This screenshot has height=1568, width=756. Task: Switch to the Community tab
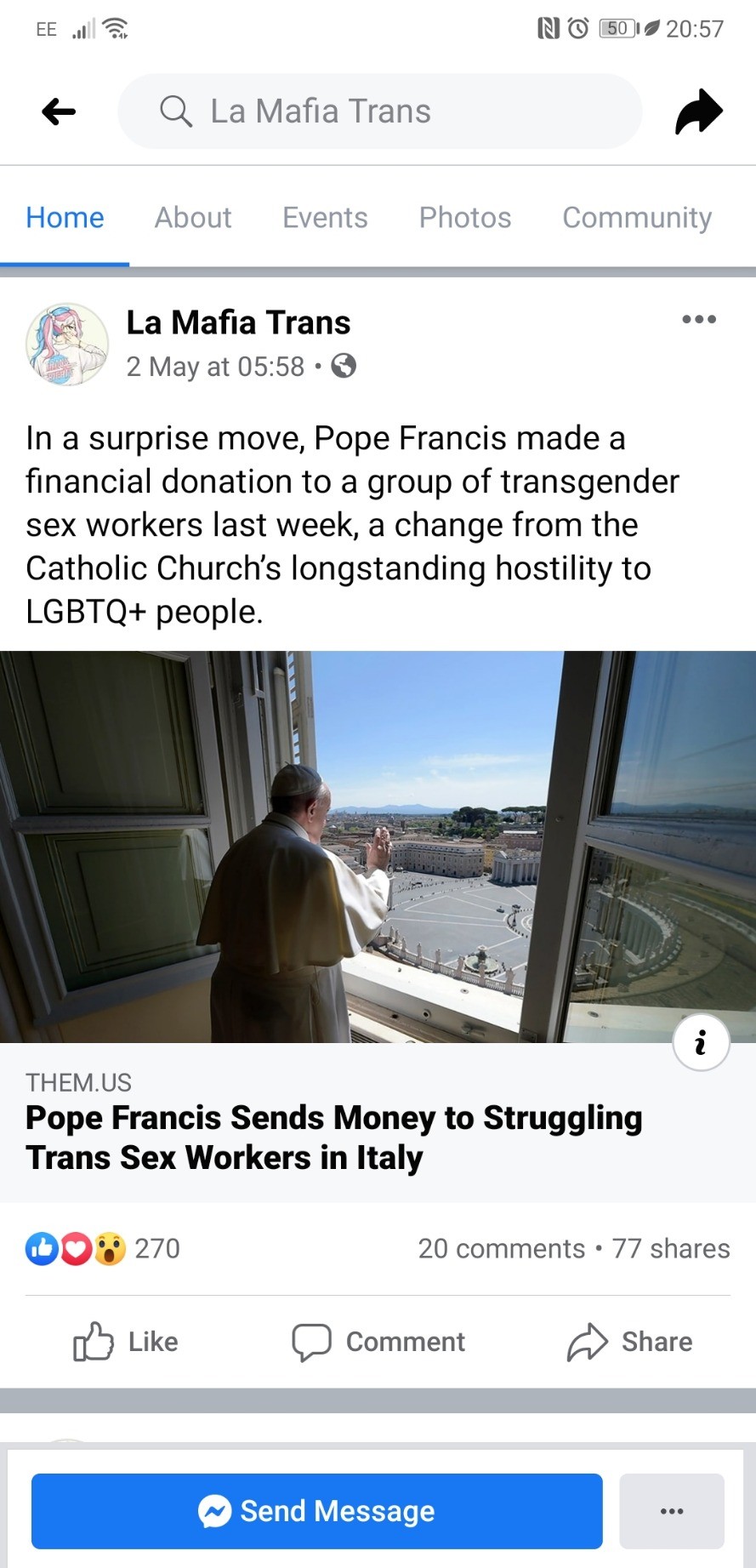pos(637,218)
